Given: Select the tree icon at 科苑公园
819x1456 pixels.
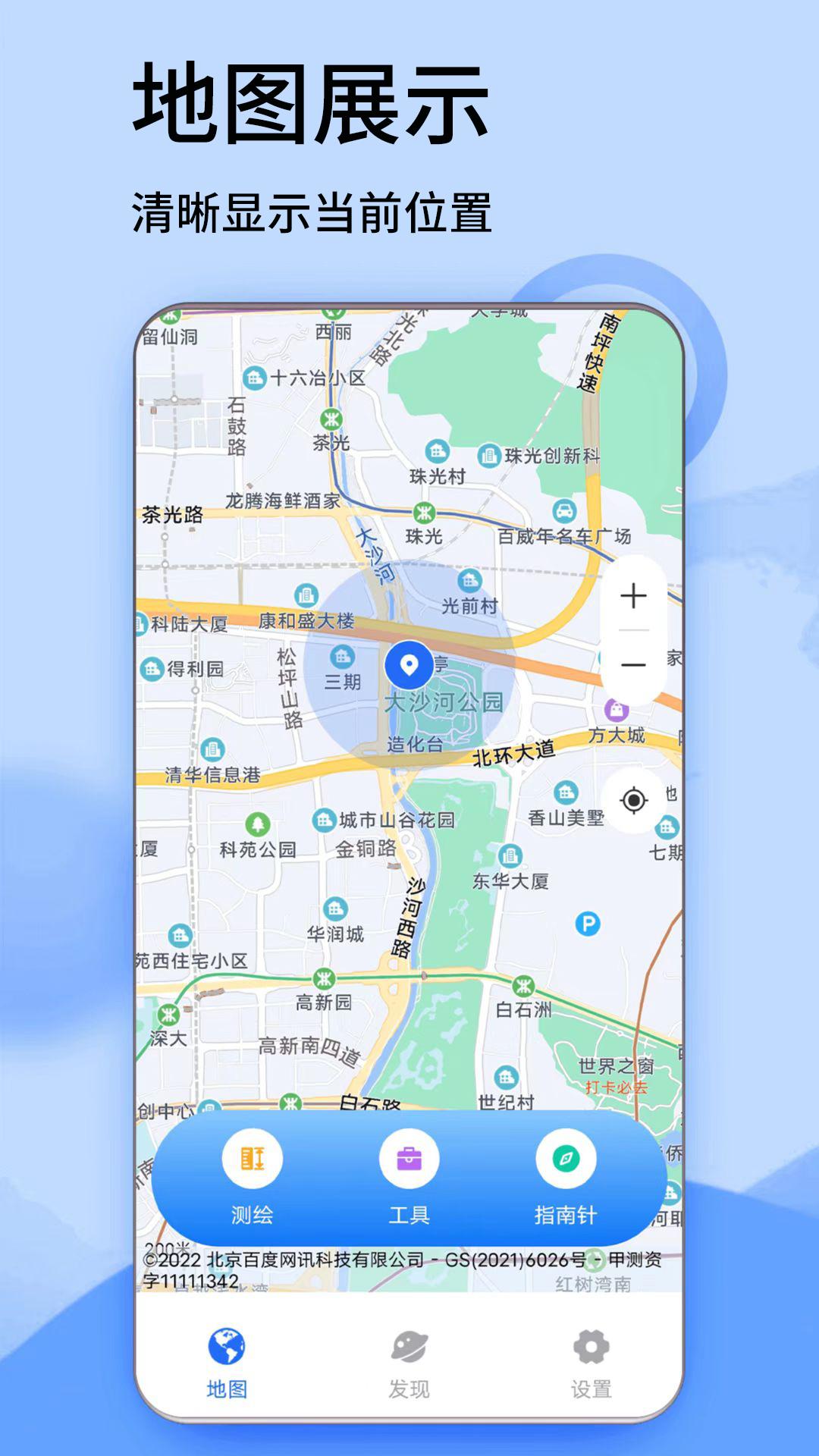Looking at the screenshot, I should click(x=256, y=822).
